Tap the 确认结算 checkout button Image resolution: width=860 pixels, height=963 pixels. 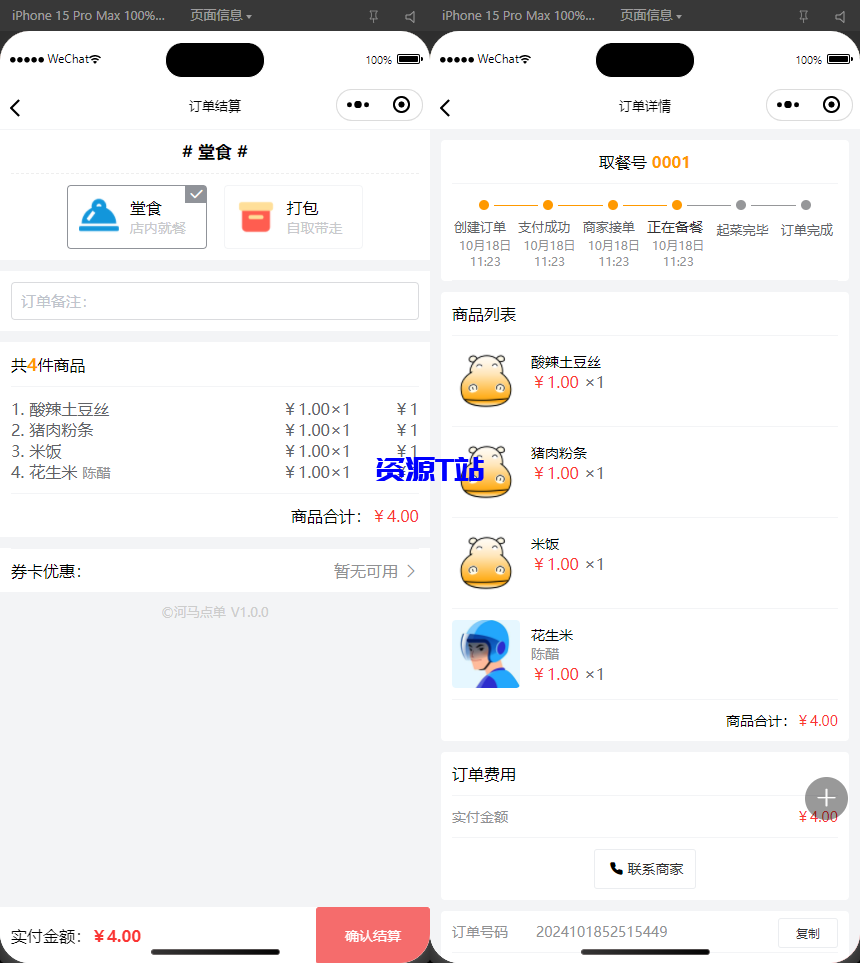pyautogui.click(x=372, y=935)
